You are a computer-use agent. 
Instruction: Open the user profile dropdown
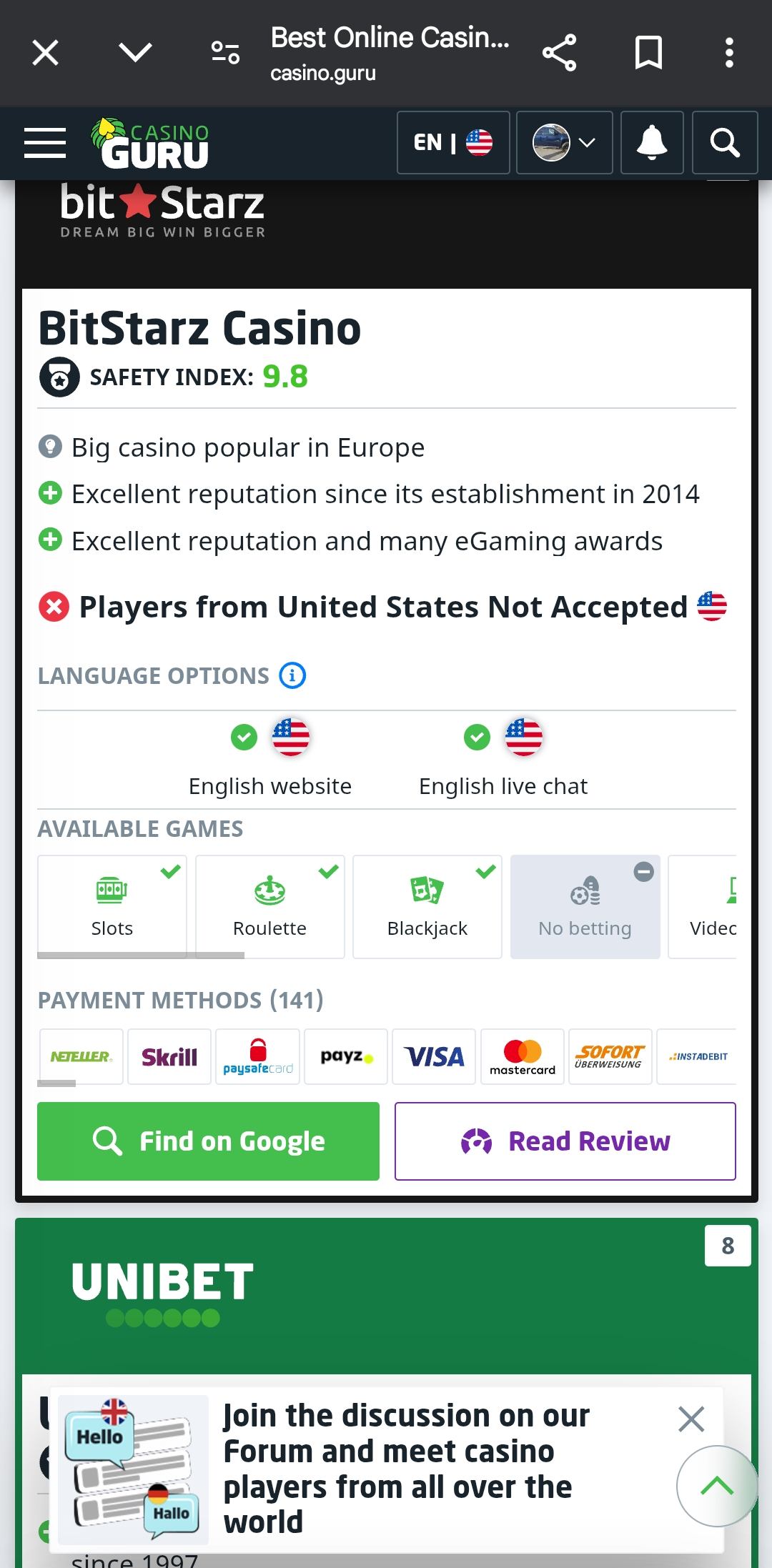coord(564,143)
